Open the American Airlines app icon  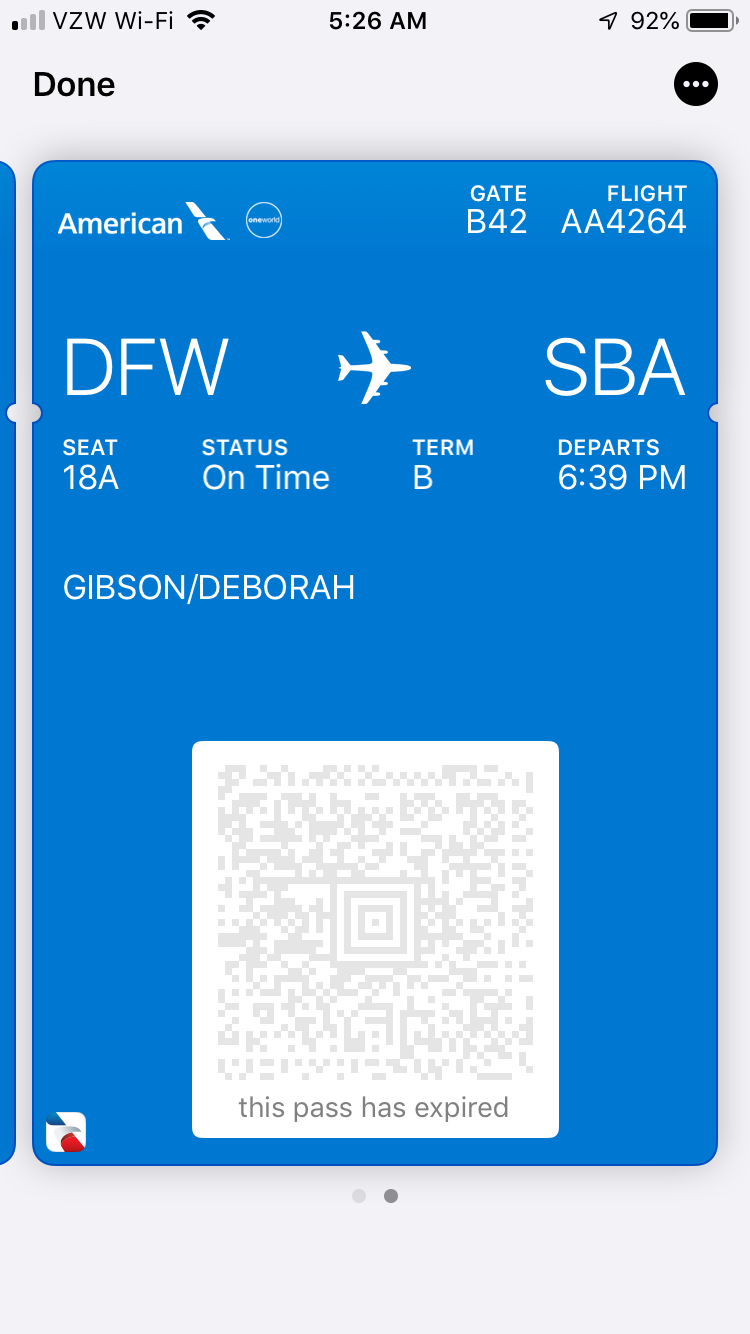[x=66, y=1132]
